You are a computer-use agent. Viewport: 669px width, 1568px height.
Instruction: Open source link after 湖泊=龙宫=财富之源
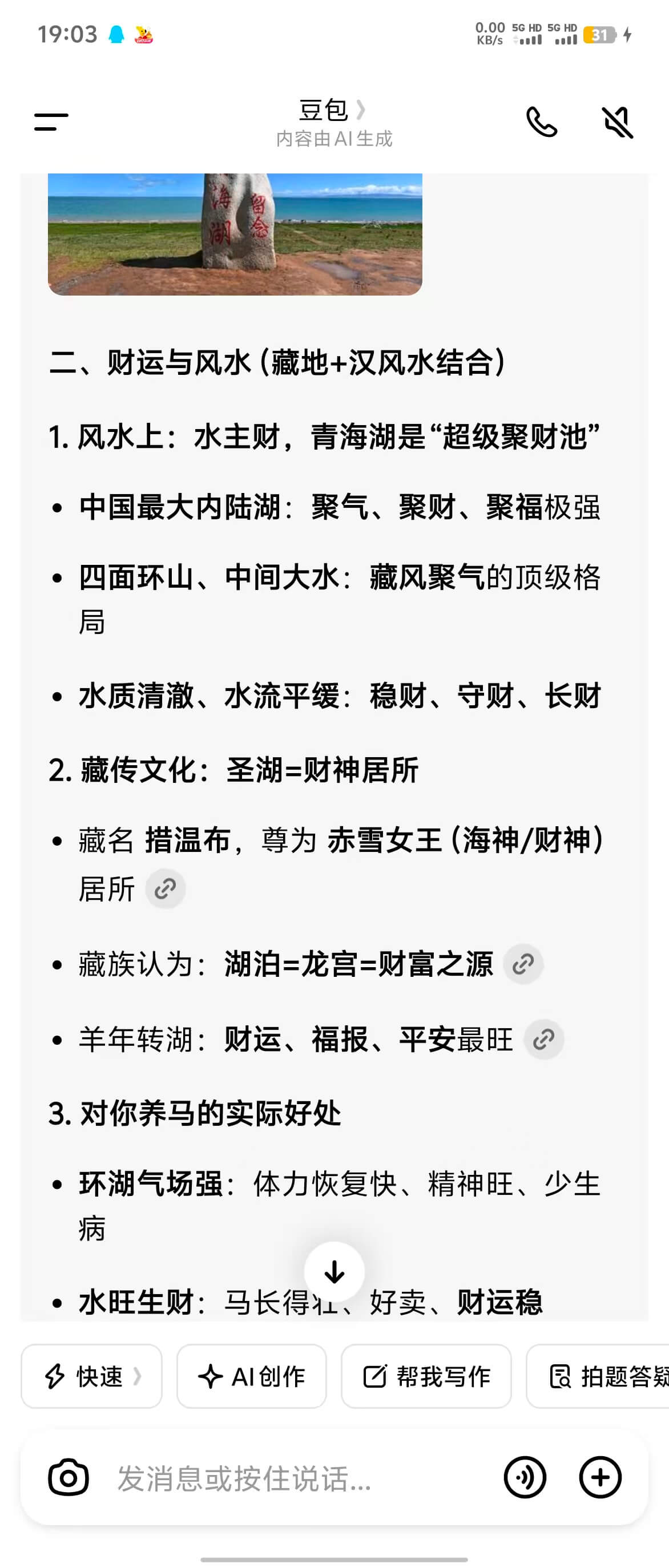tap(523, 964)
